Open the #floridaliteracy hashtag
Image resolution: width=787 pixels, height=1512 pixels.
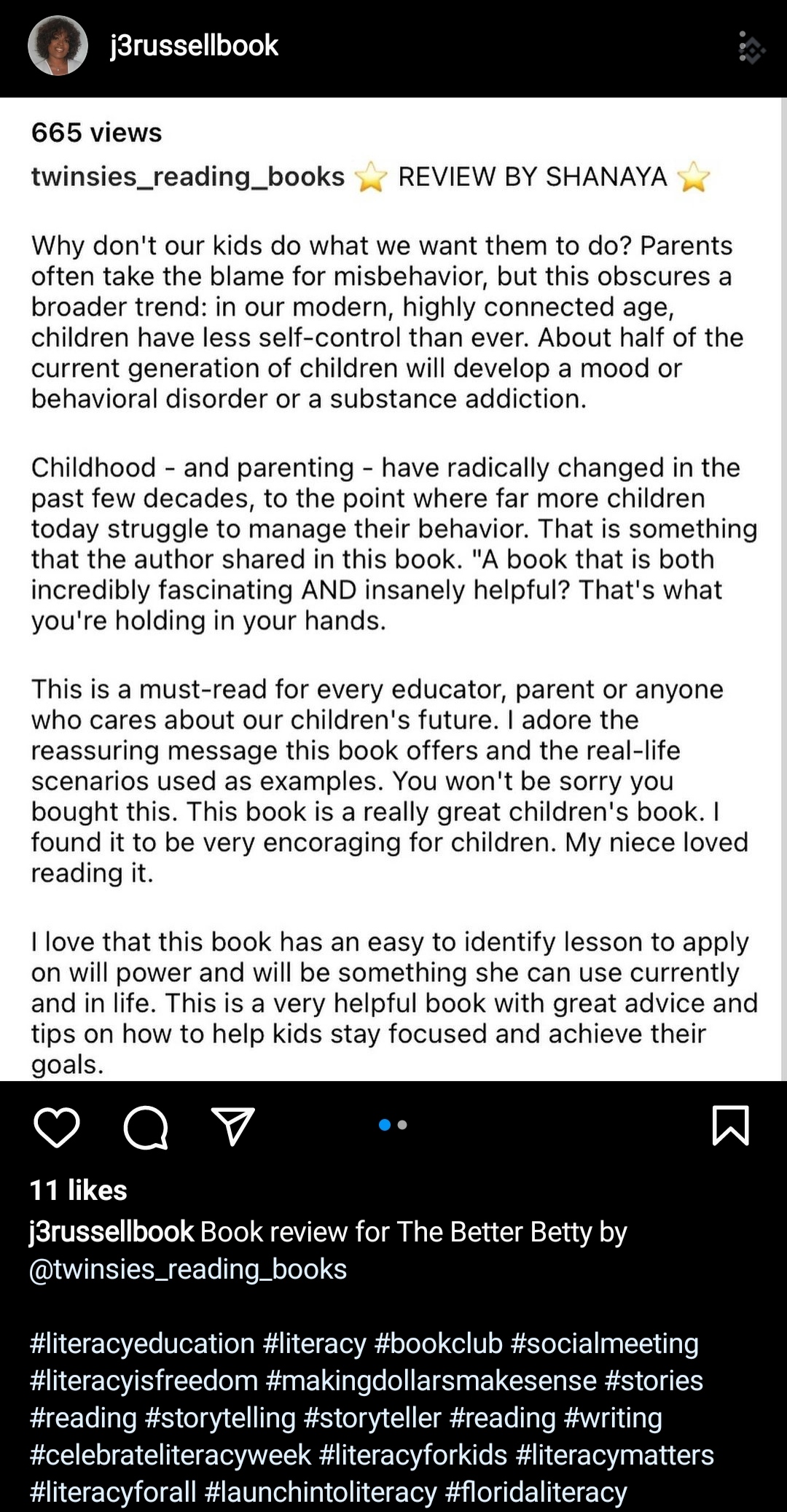point(536,1492)
